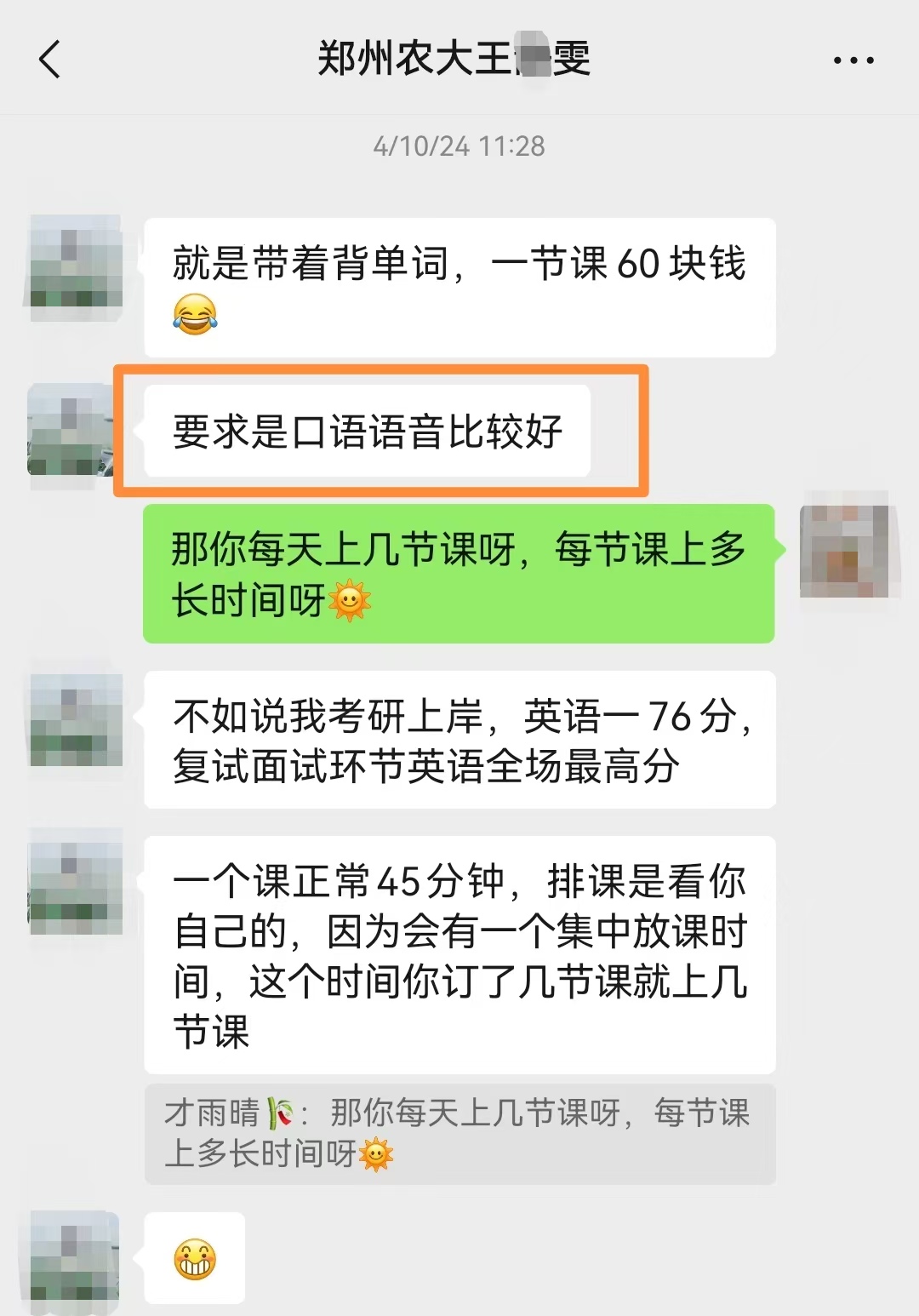Go back to the chat list

[x=50, y=60]
